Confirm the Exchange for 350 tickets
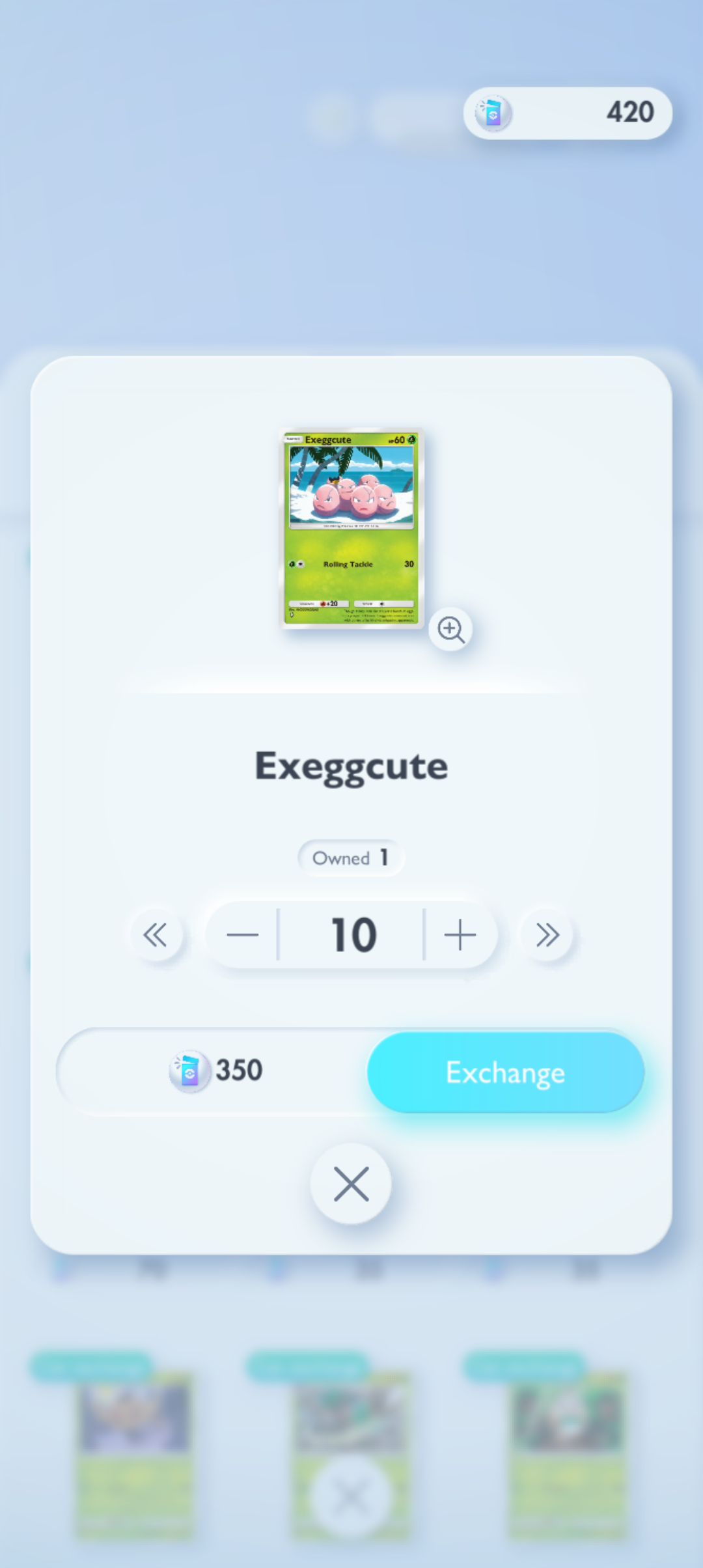 (x=505, y=1072)
